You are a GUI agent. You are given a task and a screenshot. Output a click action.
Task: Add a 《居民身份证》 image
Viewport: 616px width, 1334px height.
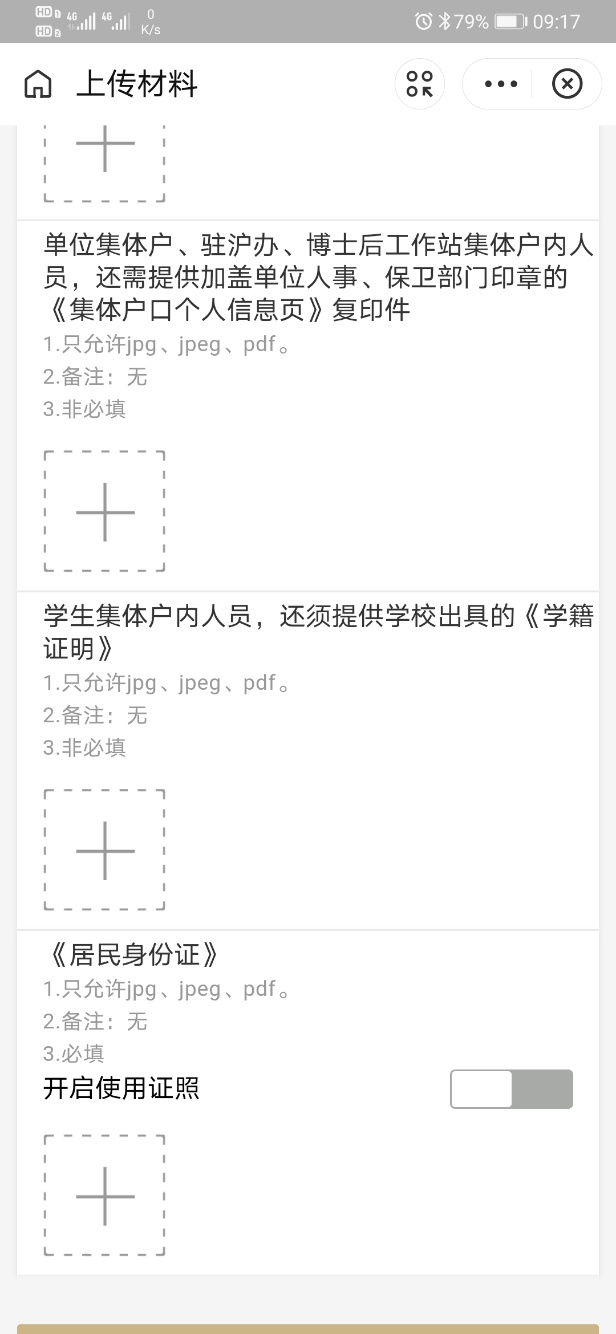pos(105,1196)
